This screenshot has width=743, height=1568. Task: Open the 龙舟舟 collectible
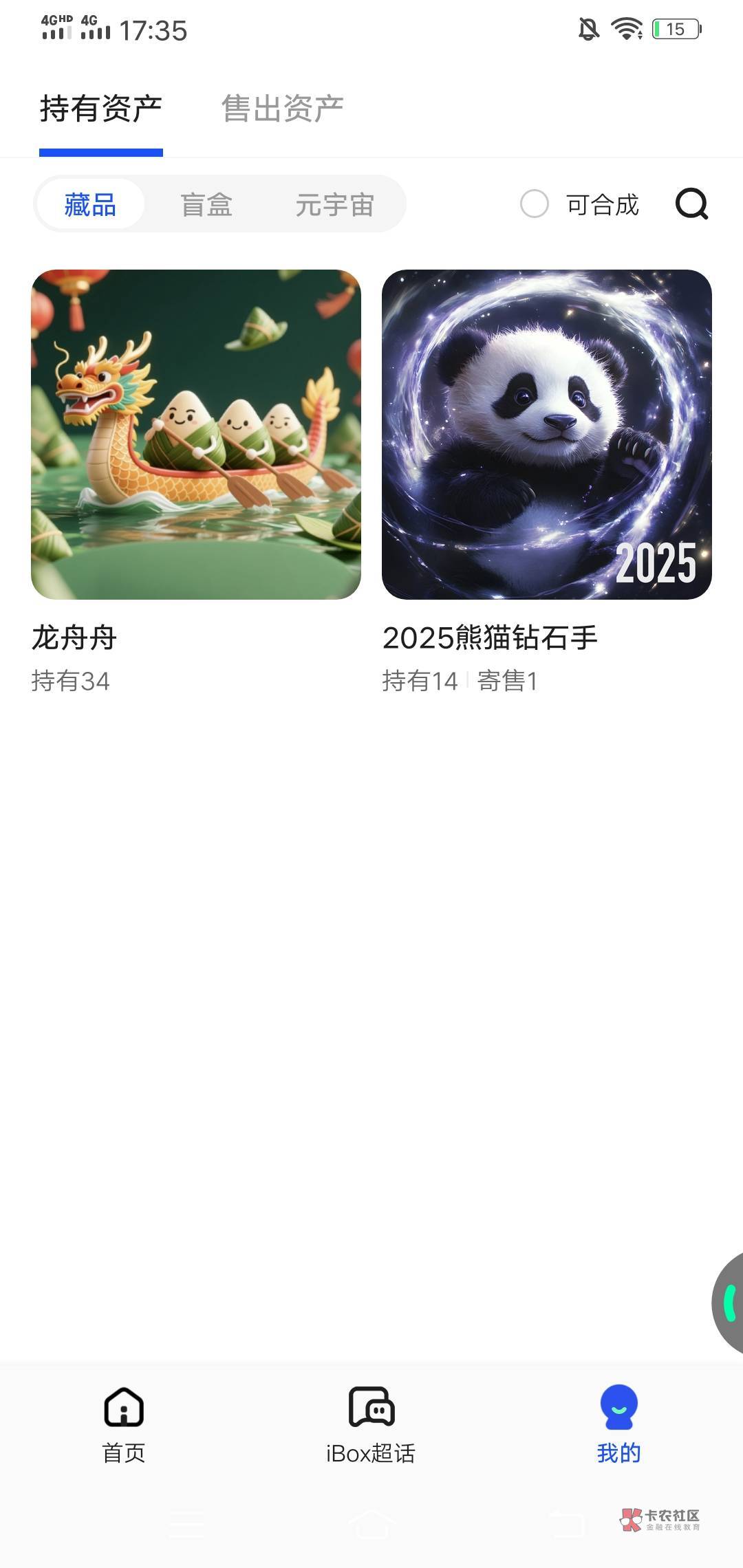(x=196, y=435)
